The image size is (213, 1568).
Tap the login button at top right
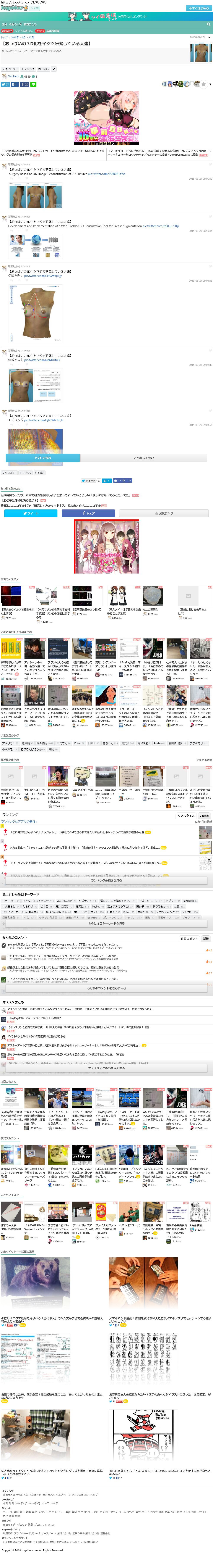click(x=198, y=8)
